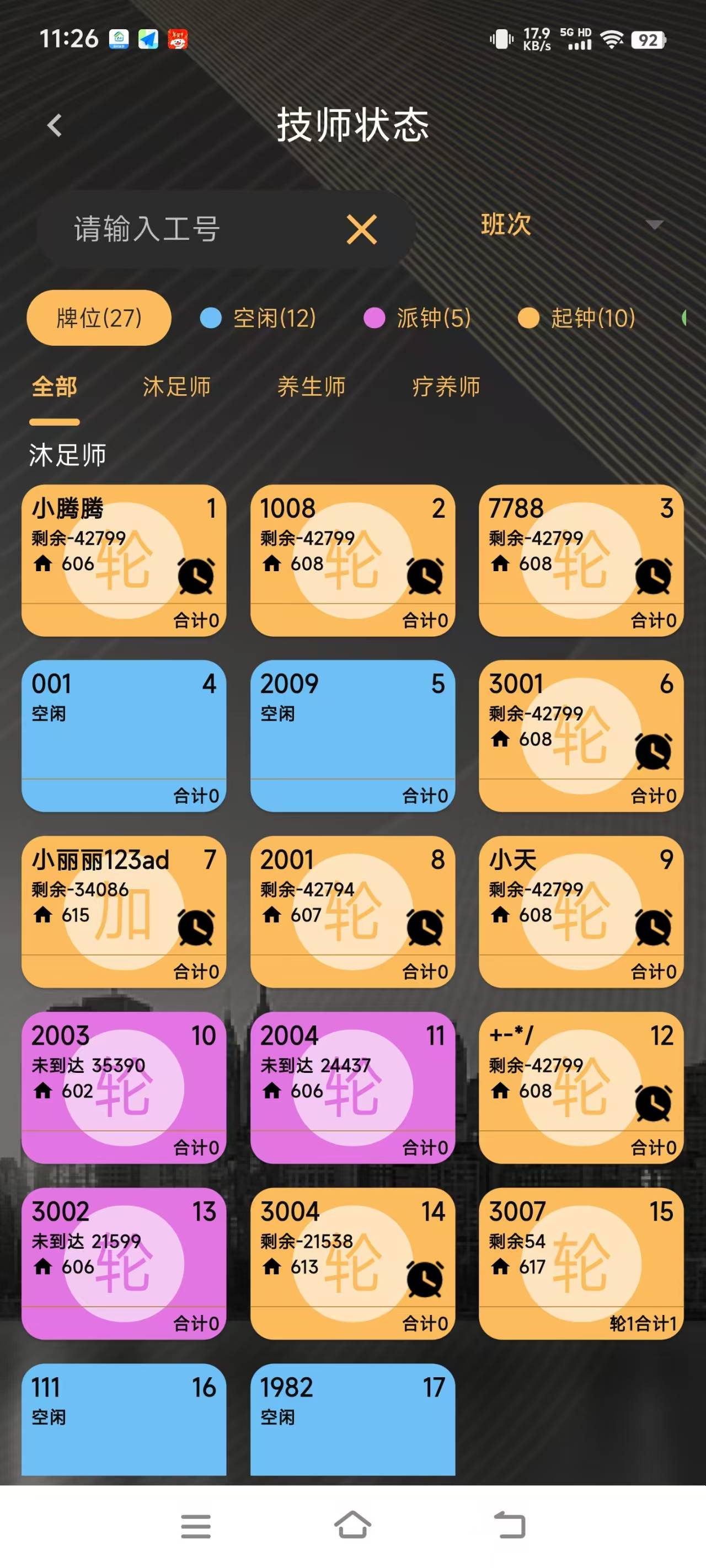Go back from 技师状态 page
Screen dimensions: 706x1568
tap(55, 126)
